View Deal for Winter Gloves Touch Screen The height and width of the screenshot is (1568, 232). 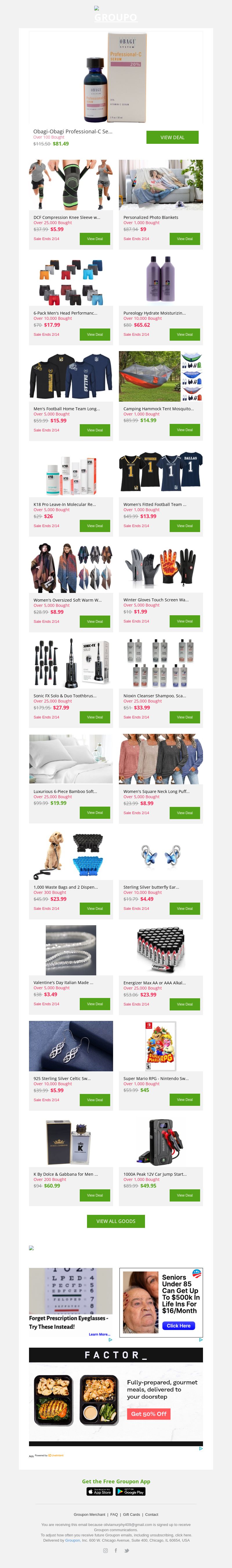(x=184, y=621)
